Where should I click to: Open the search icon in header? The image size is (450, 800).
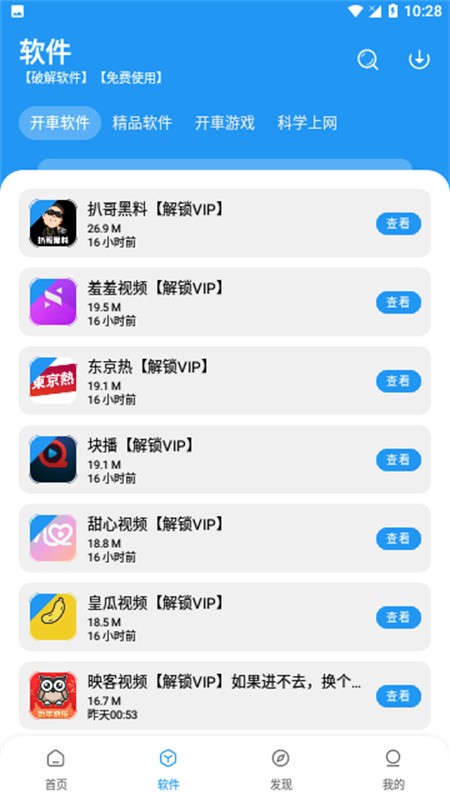point(367,60)
